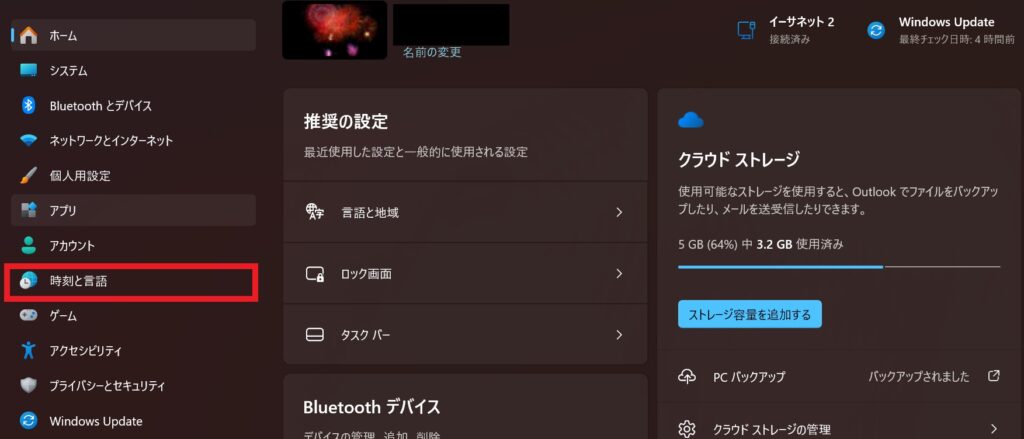Viewport: 1024px width, 439px height.
Task: Open the PC バックアップ row
Action: coord(838,377)
